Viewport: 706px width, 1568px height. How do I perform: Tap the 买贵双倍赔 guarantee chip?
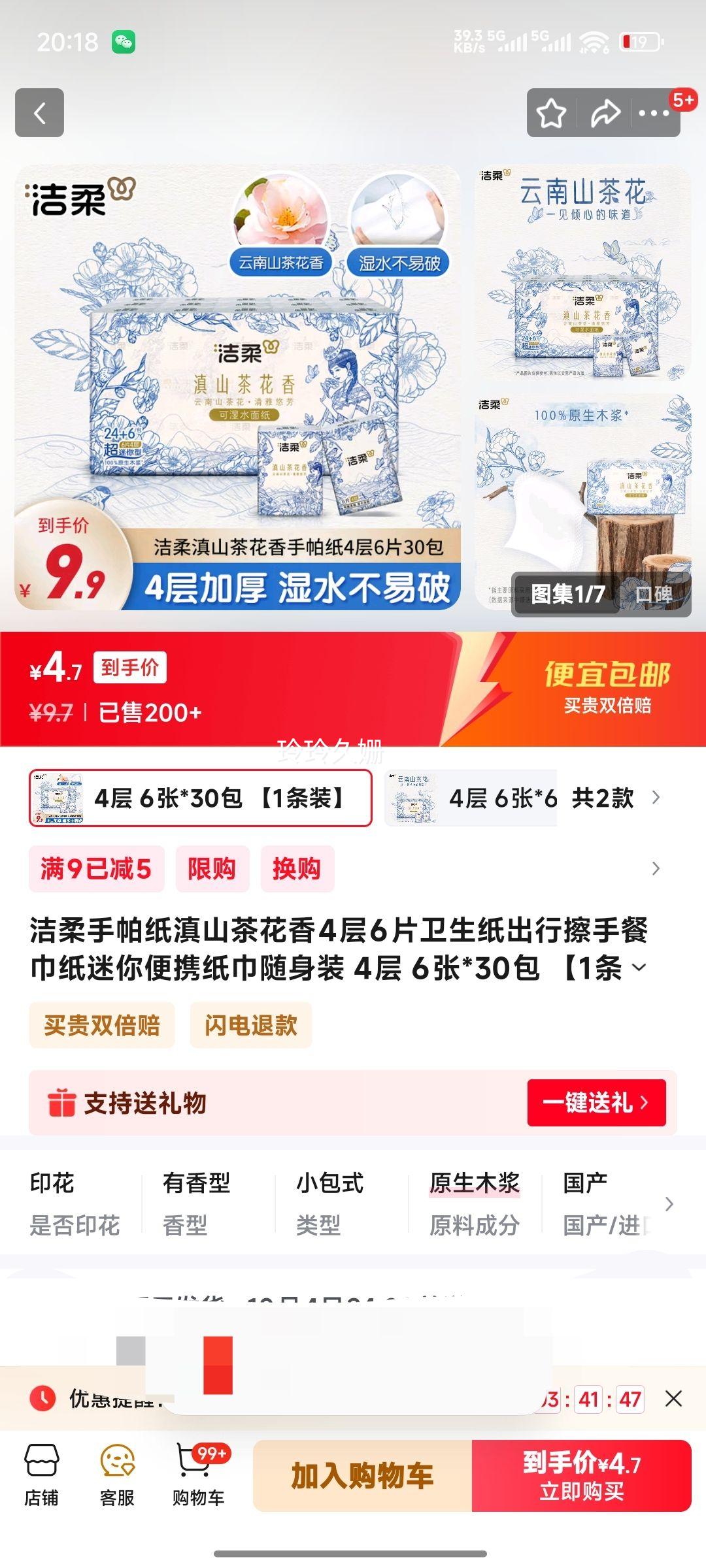pyautogui.click(x=102, y=1025)
